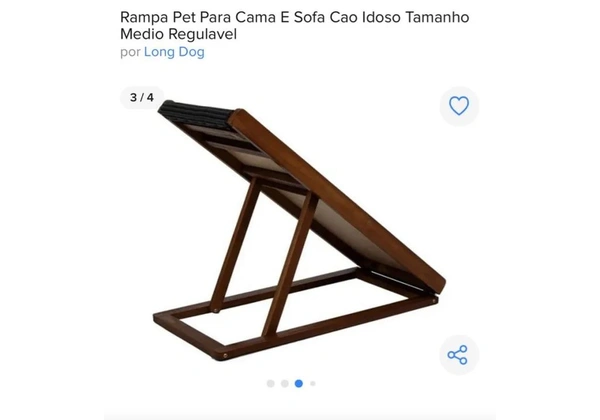Tap the image gallery page indicator dots
This screenshot has width=600, height=420.
click(x=291, y=383)
